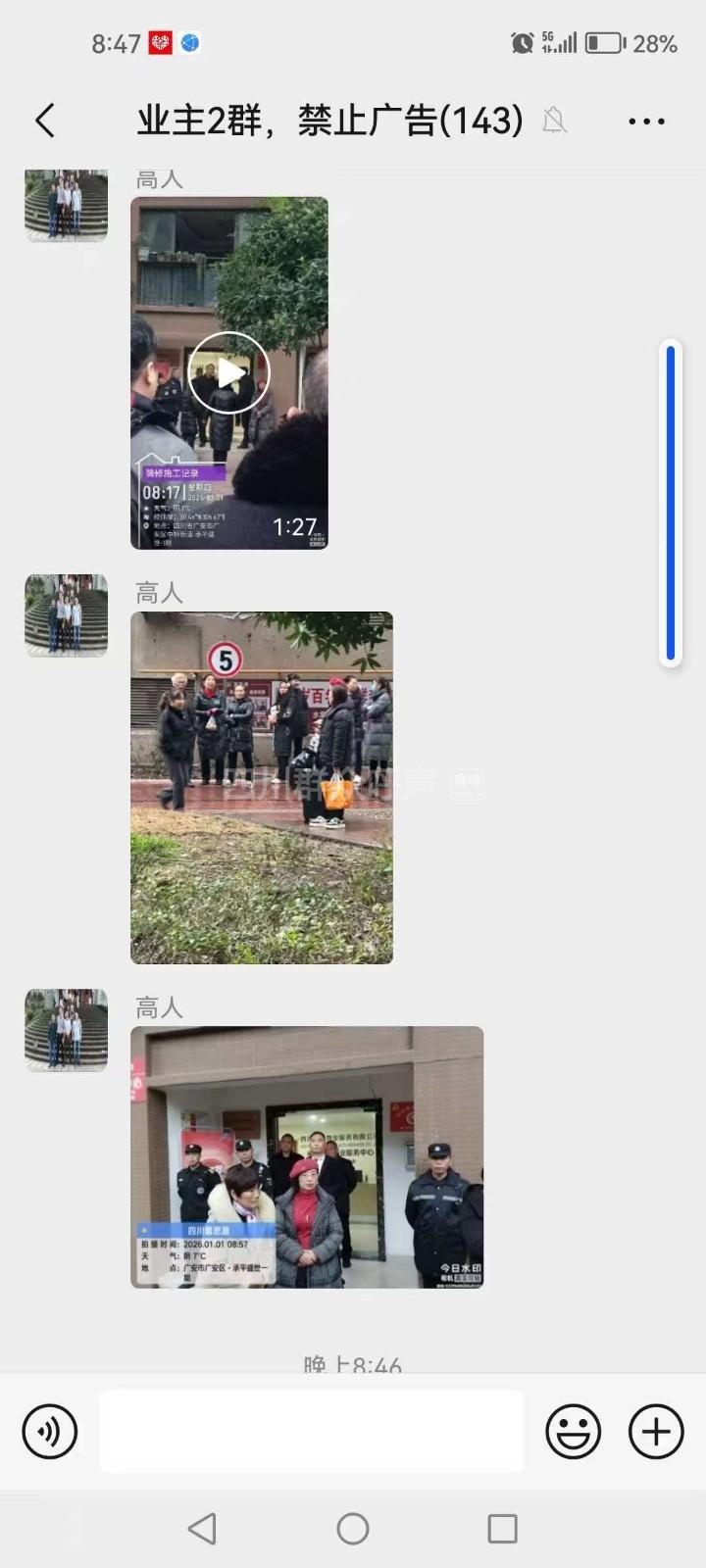Open the emoji picker
Viewport: 706px width, 1568px height.
pos(573,1432)
